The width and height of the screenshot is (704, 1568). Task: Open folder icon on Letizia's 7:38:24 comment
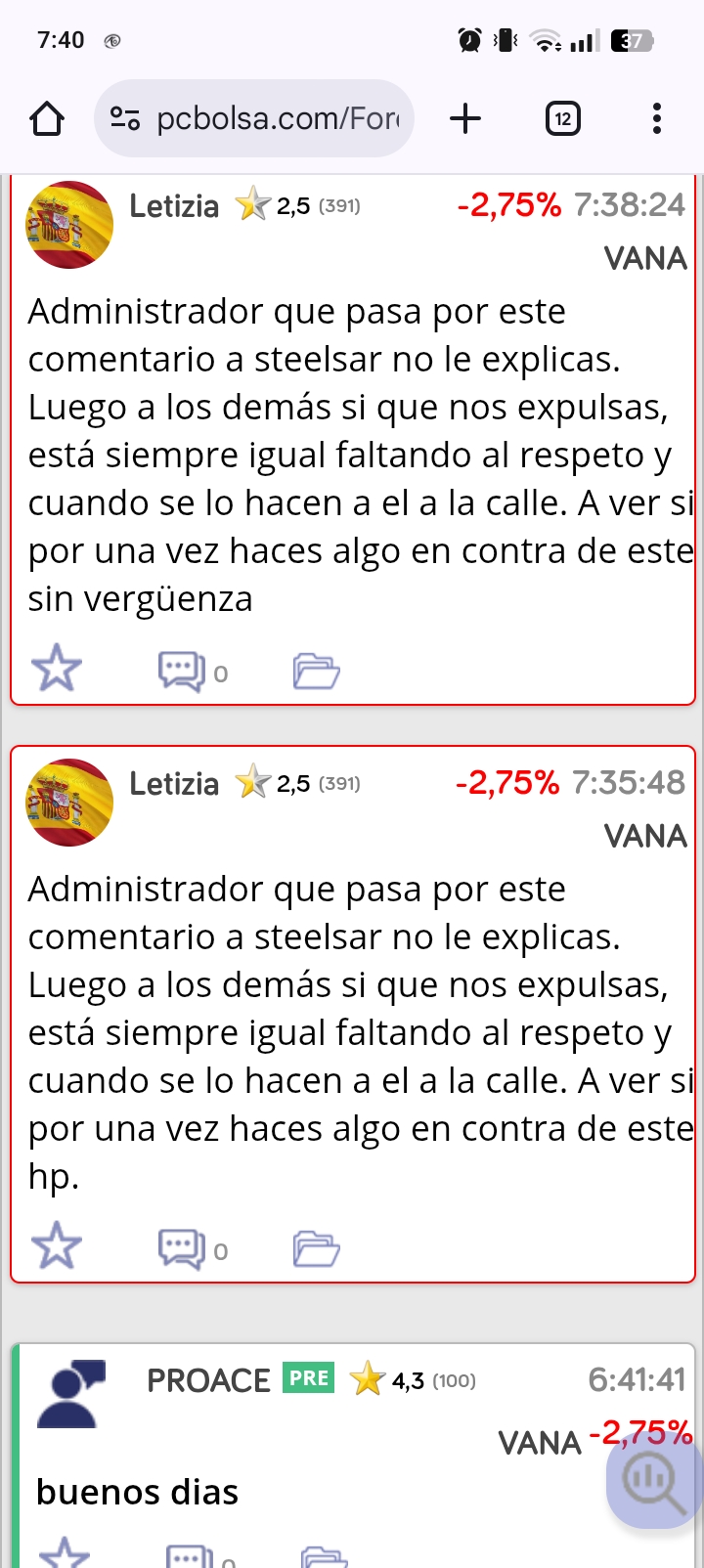tap(316, 672)
